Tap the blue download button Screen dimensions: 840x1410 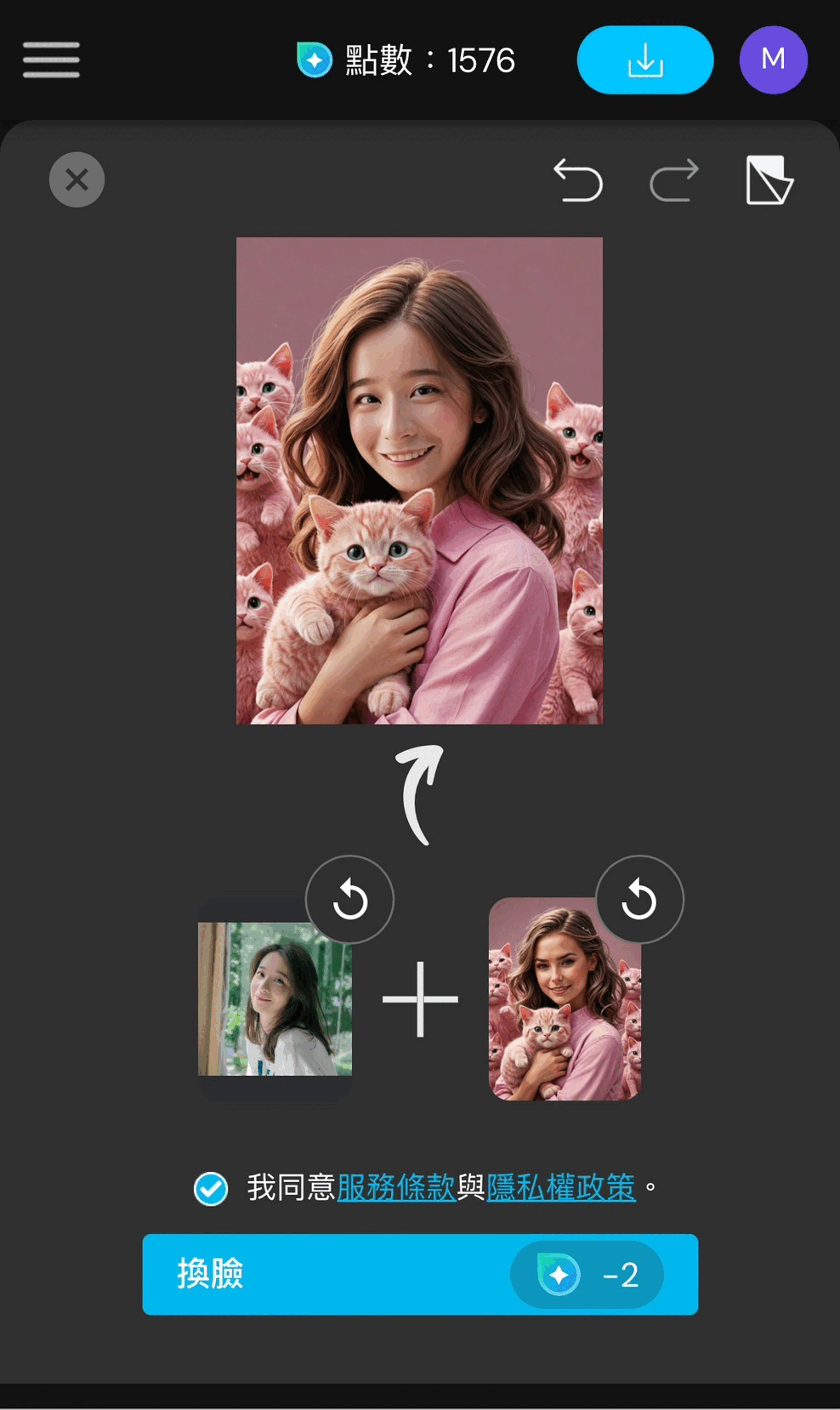point(644,60)
